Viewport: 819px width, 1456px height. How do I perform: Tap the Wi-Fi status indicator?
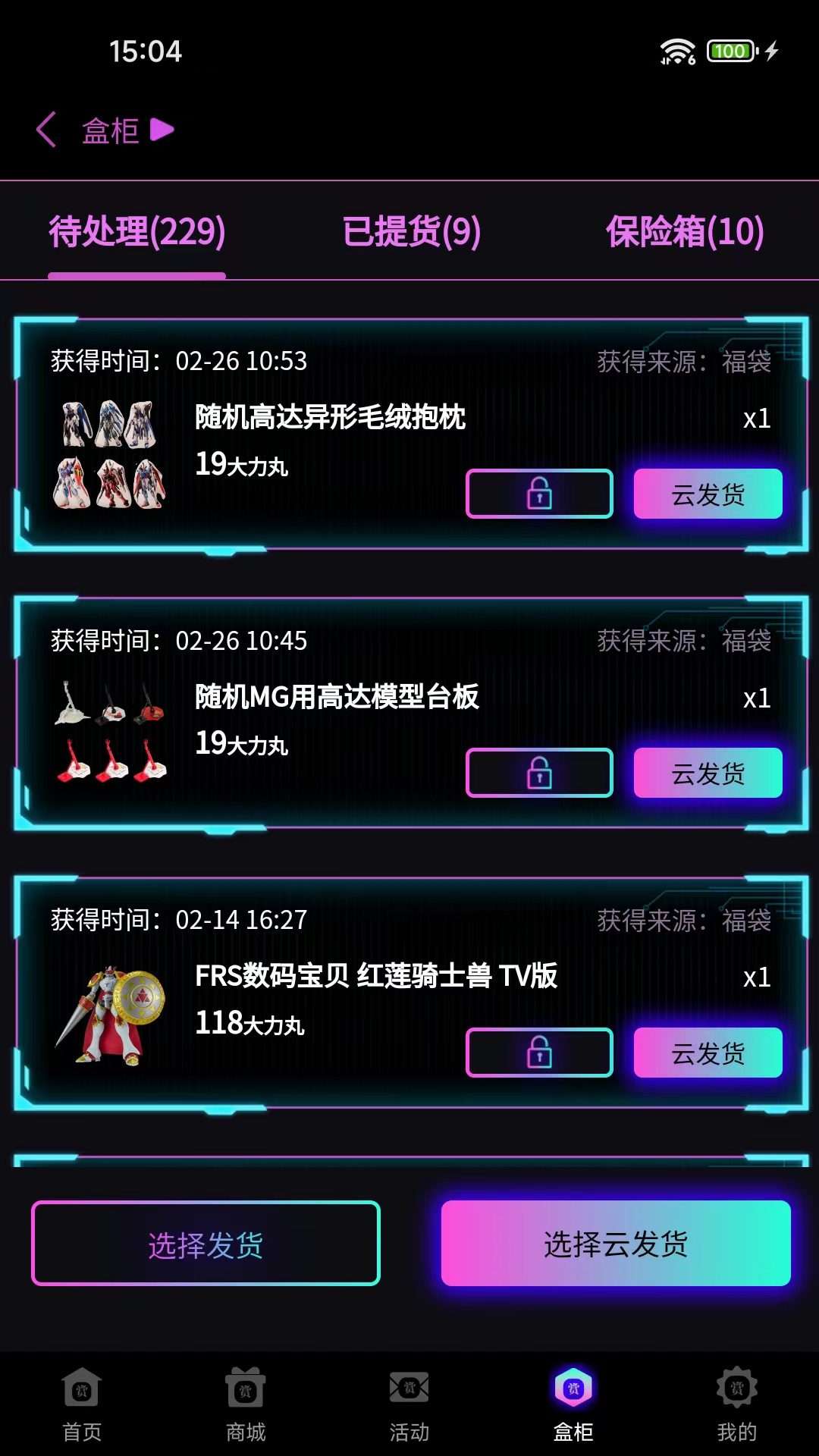676,52
